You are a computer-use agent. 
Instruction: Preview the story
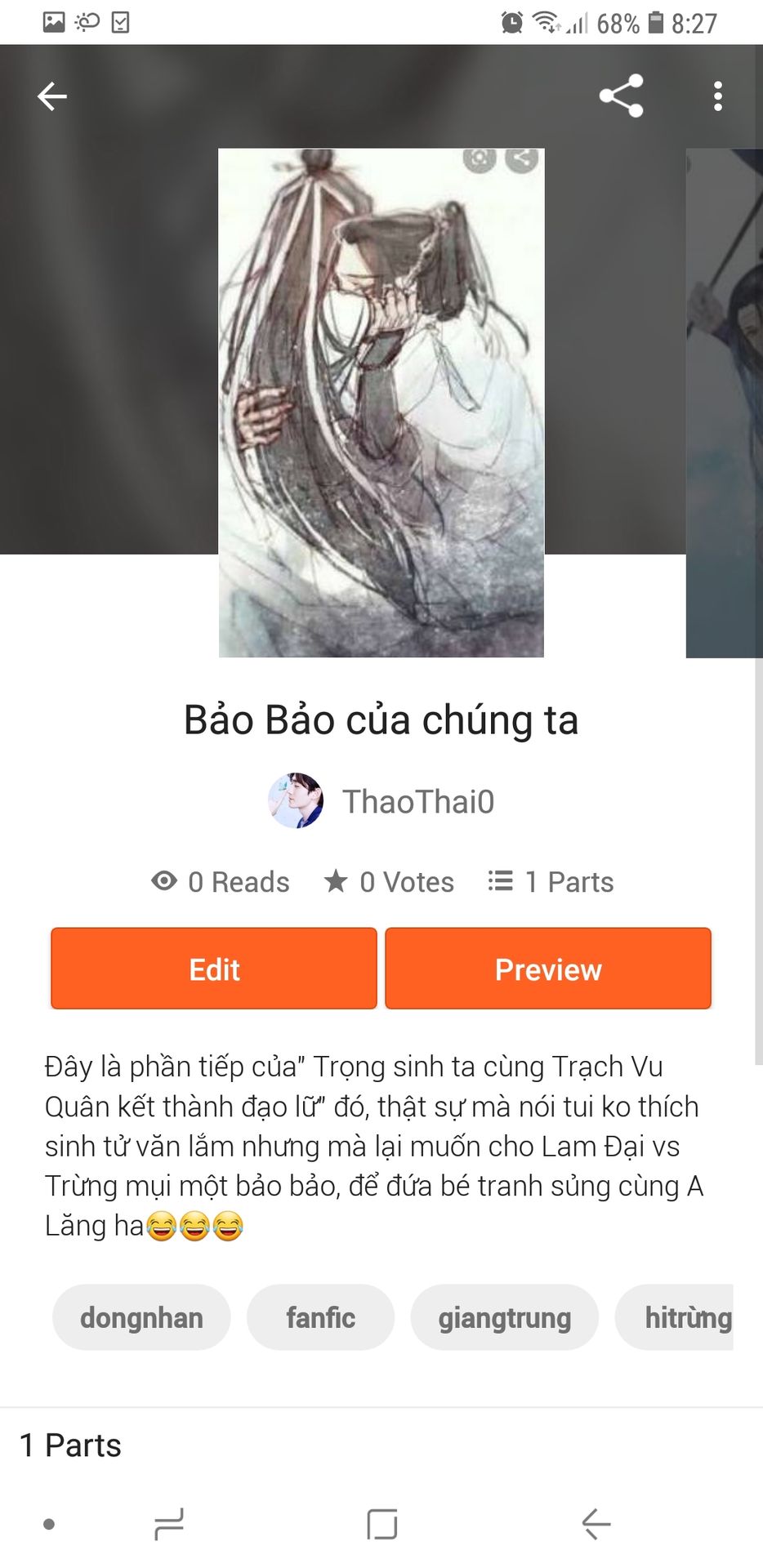click(x=548, y=969)
